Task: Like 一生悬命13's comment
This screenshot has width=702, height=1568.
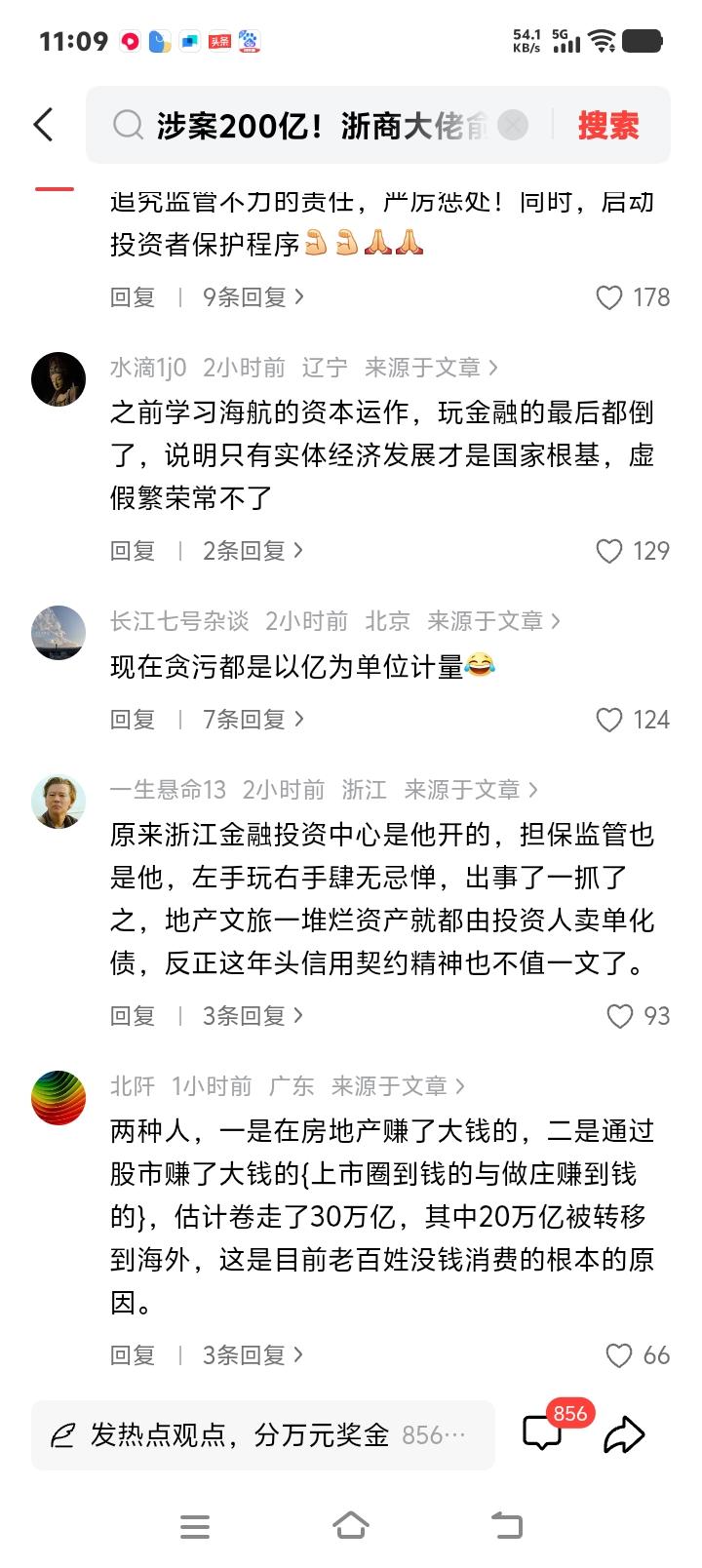Action: 620,1016
